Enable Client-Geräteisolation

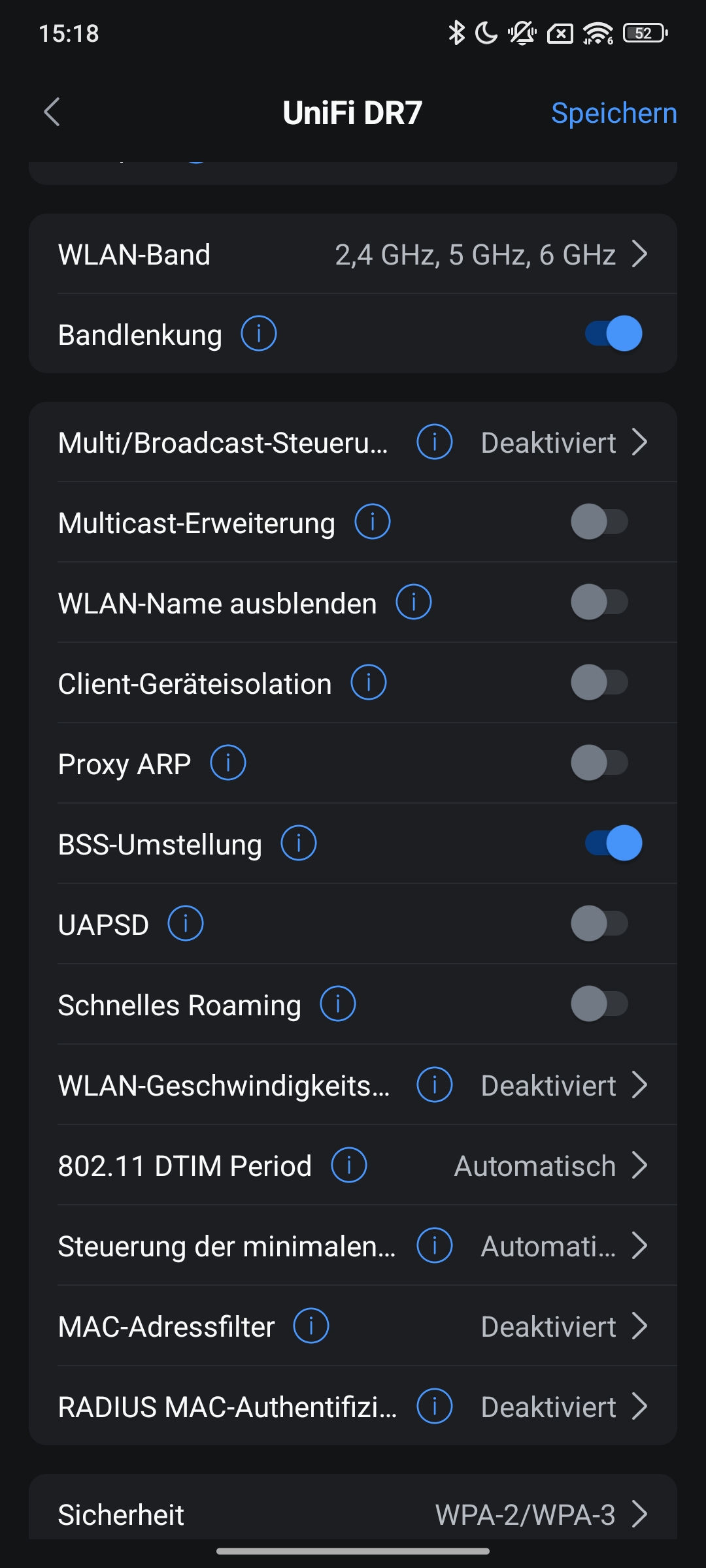(x=599, y=683)
